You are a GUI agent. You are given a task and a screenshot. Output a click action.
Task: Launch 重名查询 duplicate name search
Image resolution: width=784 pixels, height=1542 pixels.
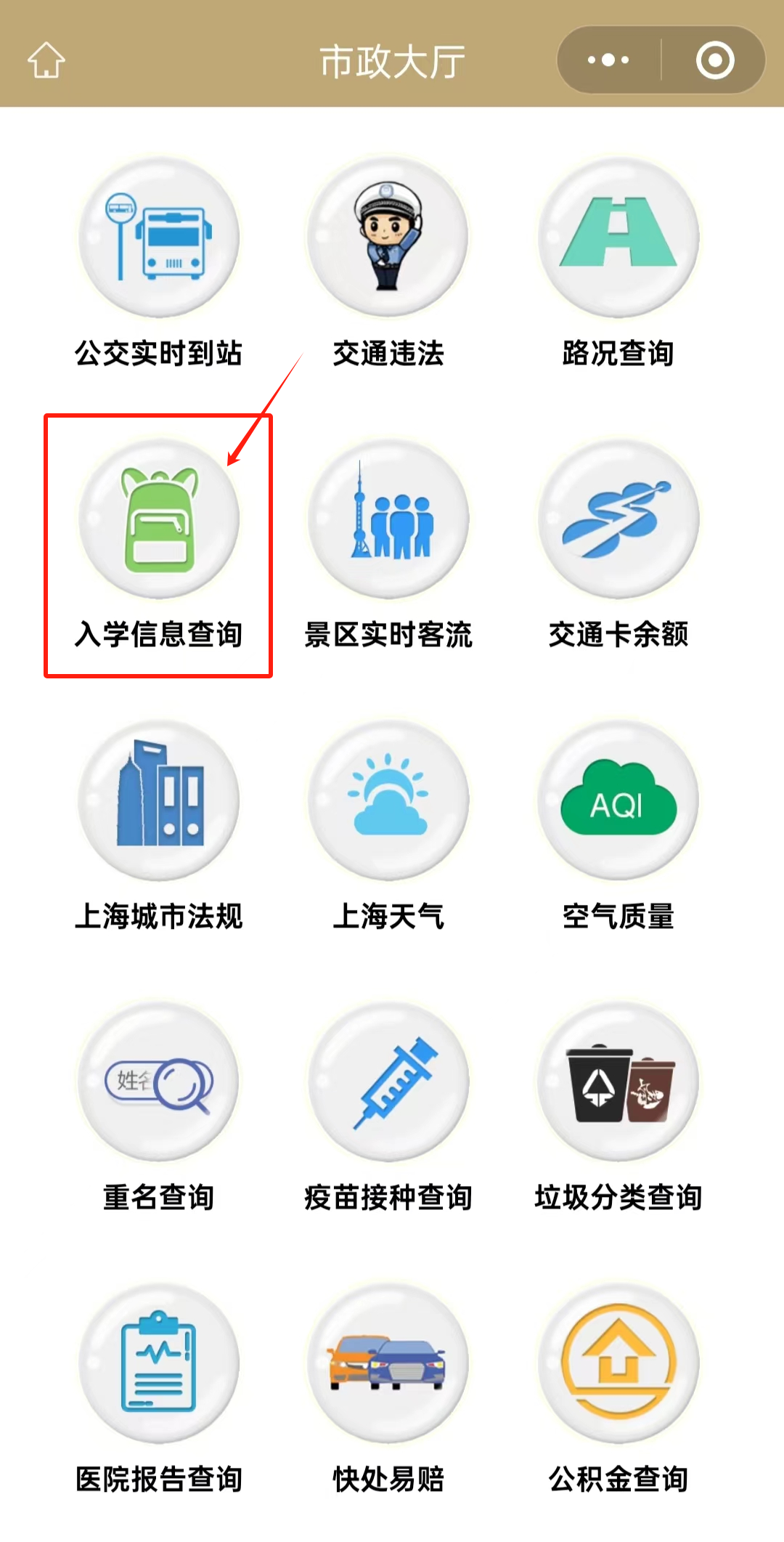pos(159,1082)
